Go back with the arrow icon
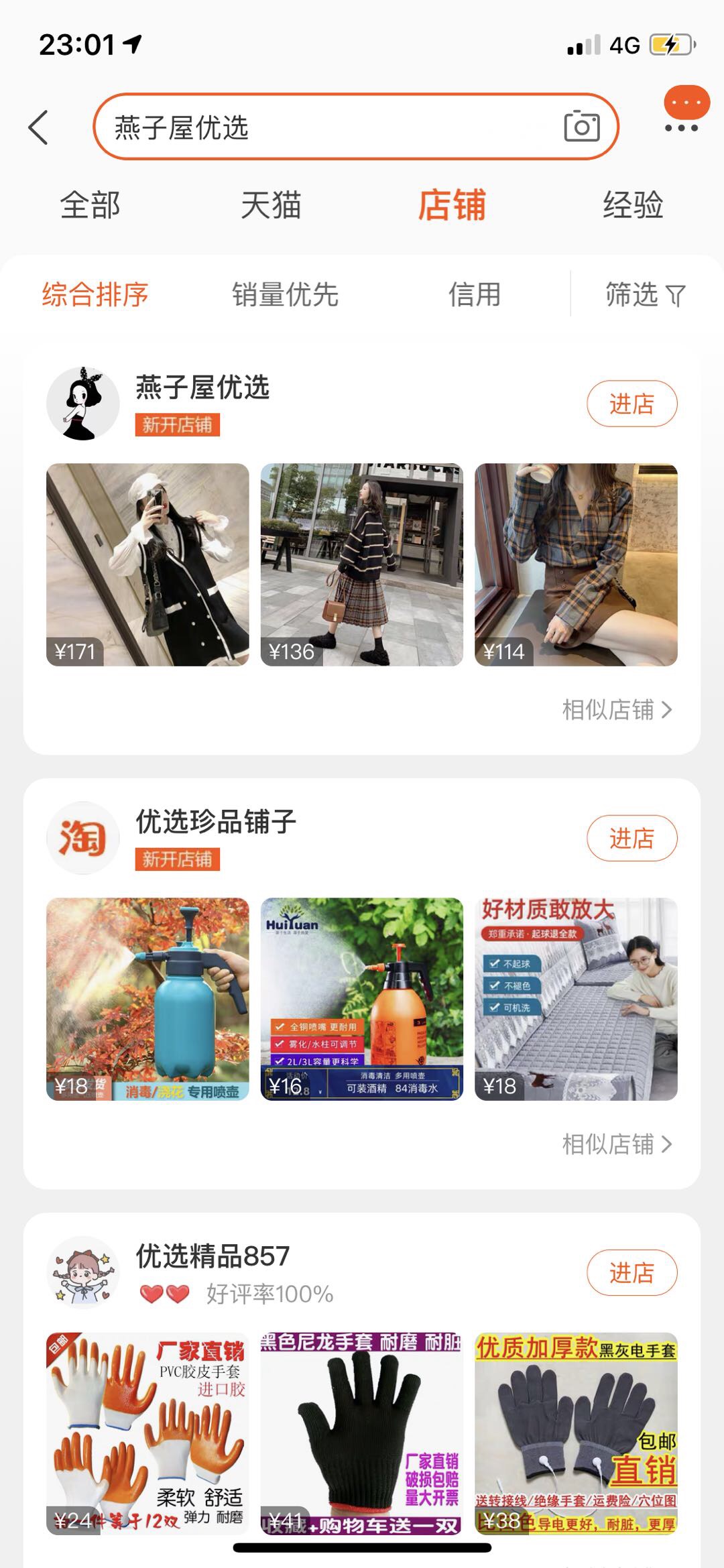The height and width of the screenshot is (1568, 724). point(39,127)
